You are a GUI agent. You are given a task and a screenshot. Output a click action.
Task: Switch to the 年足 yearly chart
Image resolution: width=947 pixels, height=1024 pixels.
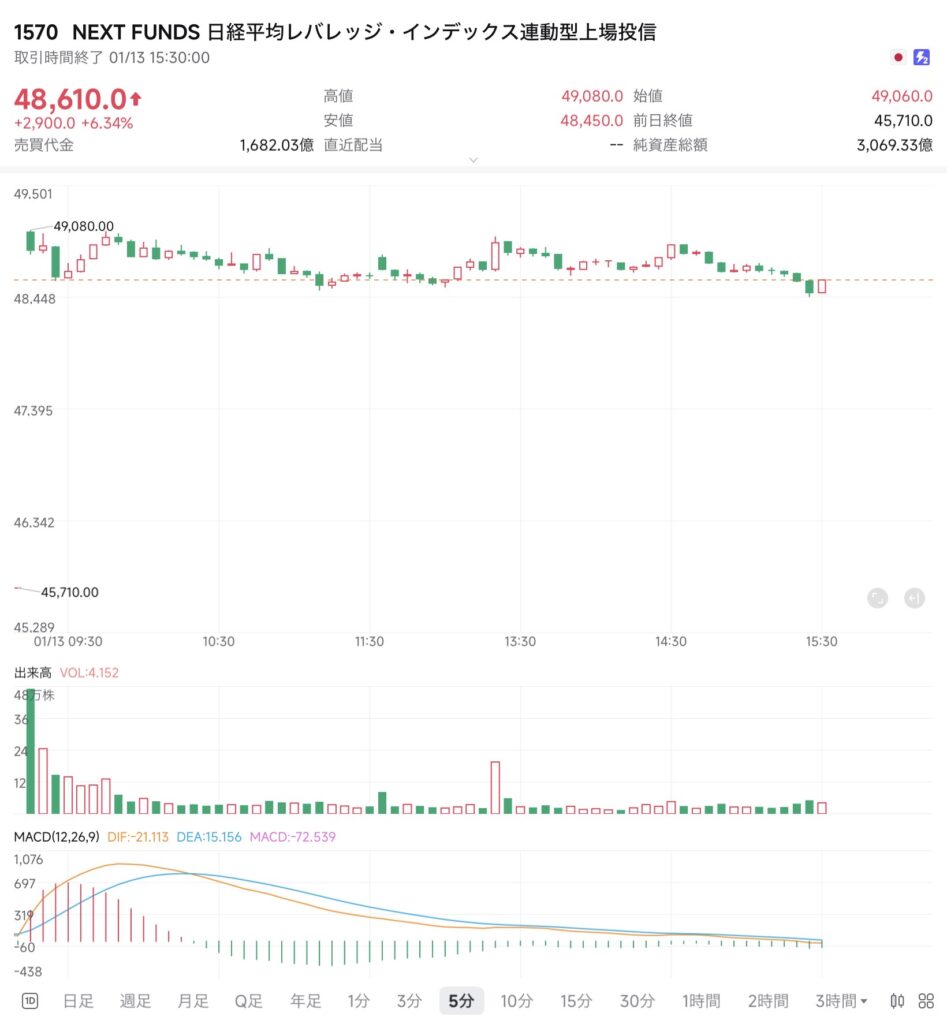(305, 1001)
